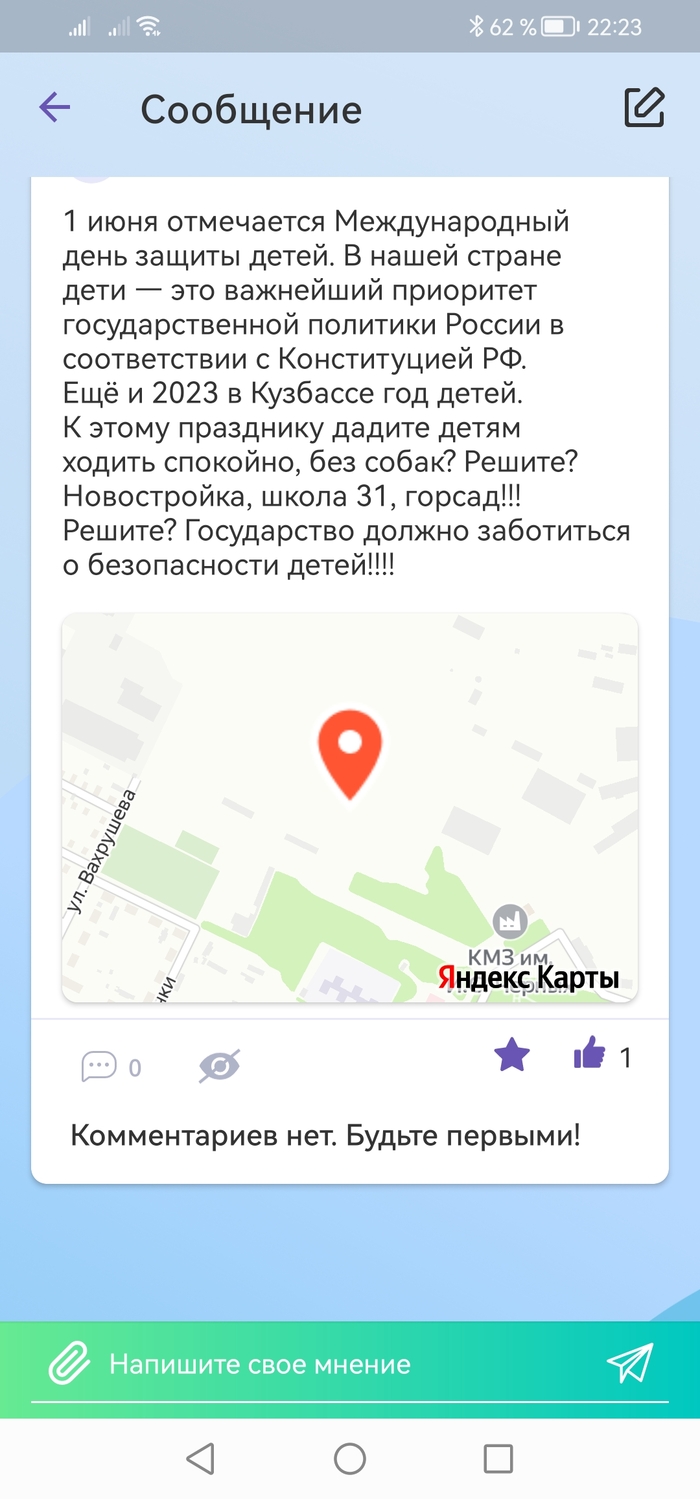Attach a file with the paperclip icon
Viewport: 700px width, 1499px height.
click(70, 1364)
